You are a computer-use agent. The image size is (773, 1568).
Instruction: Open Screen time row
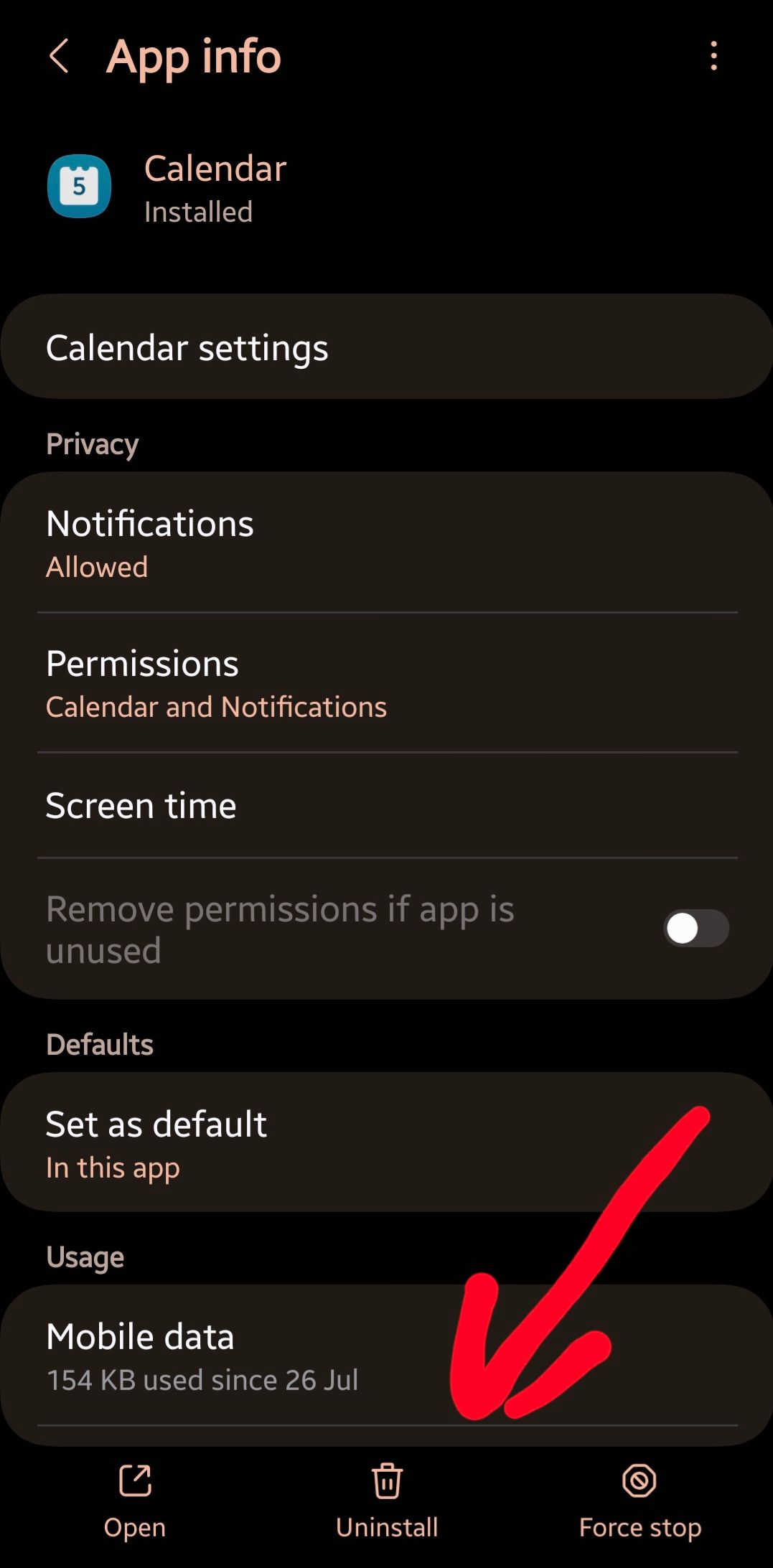pyautogui.click(x=386, y=805)
